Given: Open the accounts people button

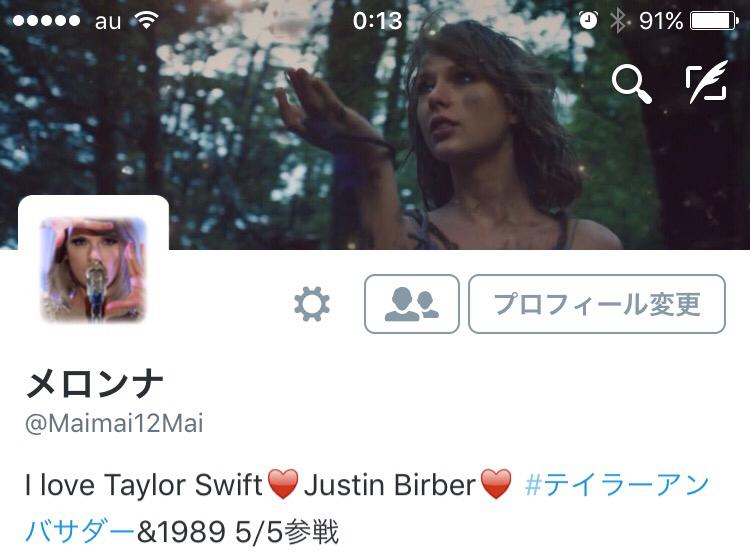Looking at the screenshot, I should [411, 304].
